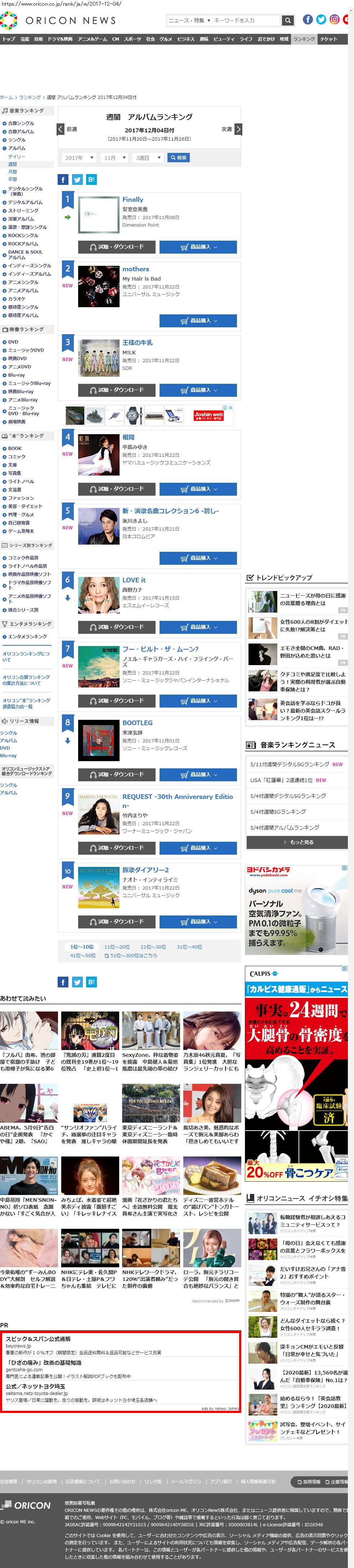Buy the album mothers (商品購入)
354x1568 pixels.
[x=198, y=321]
